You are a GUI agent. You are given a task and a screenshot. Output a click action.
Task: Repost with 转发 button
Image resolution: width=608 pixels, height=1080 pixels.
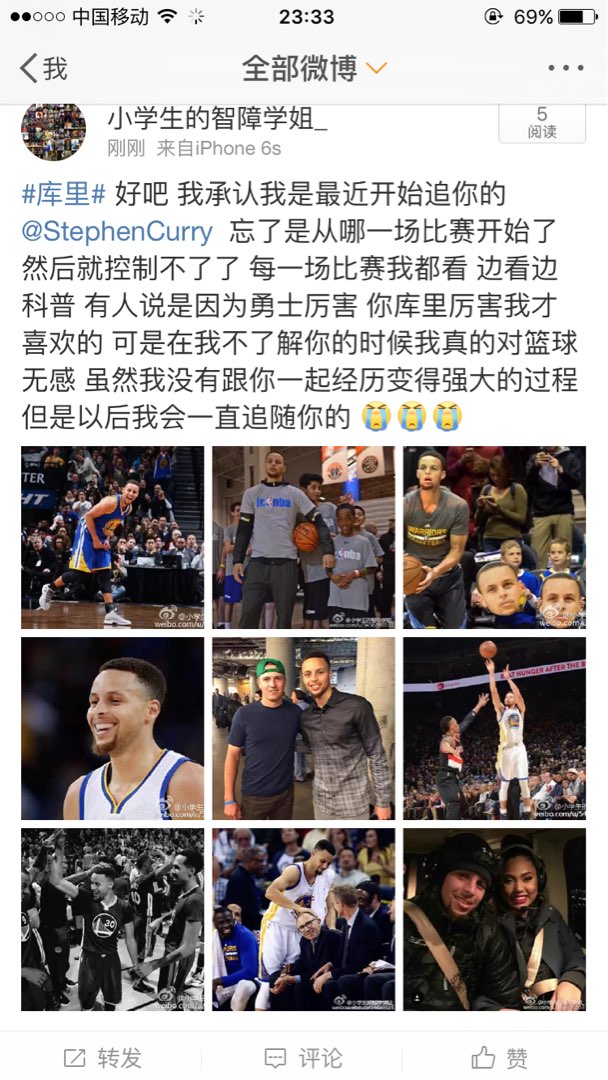(102, 1057)
